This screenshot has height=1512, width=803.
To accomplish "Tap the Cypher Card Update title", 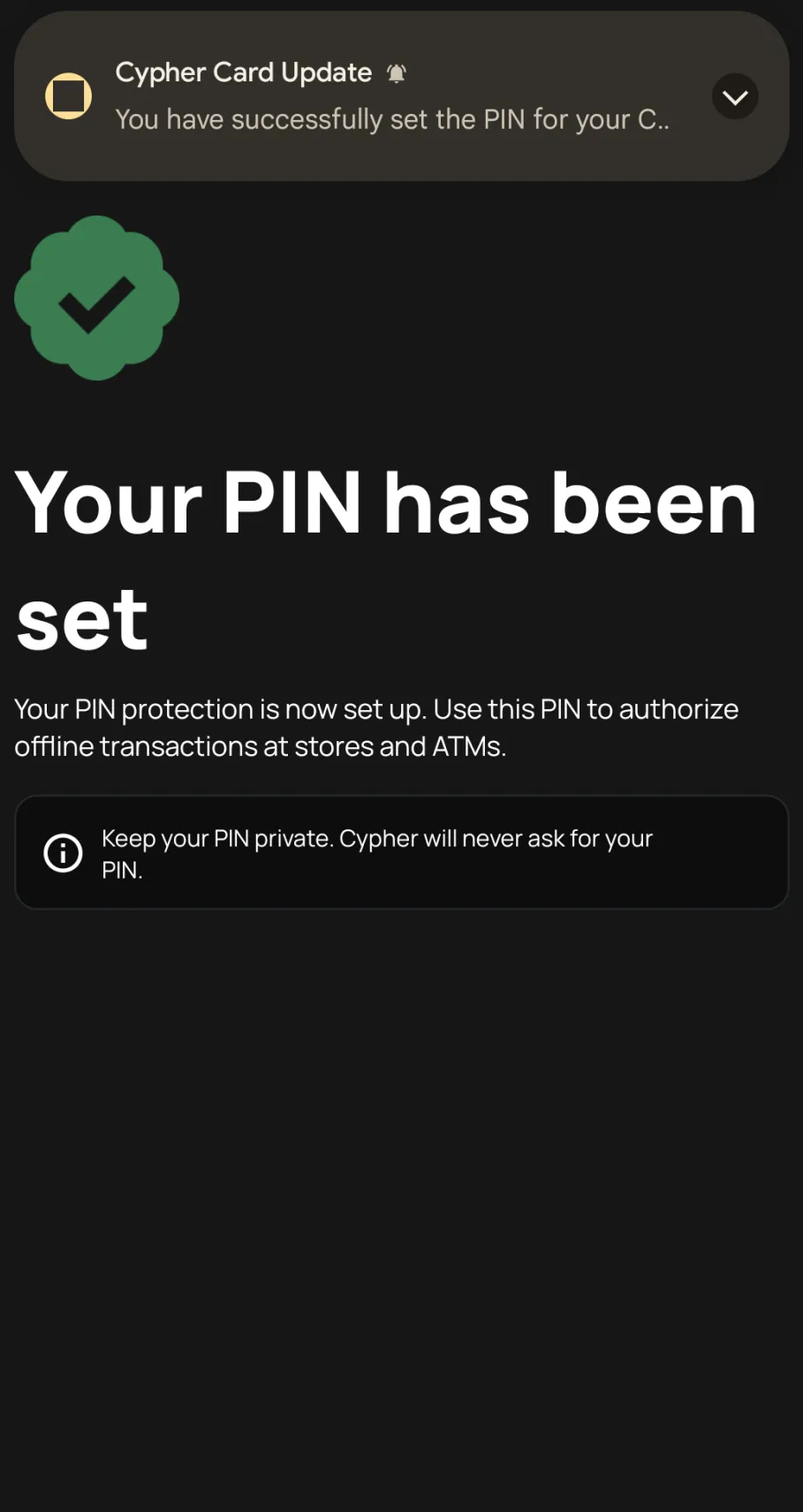I will (243, 72).
